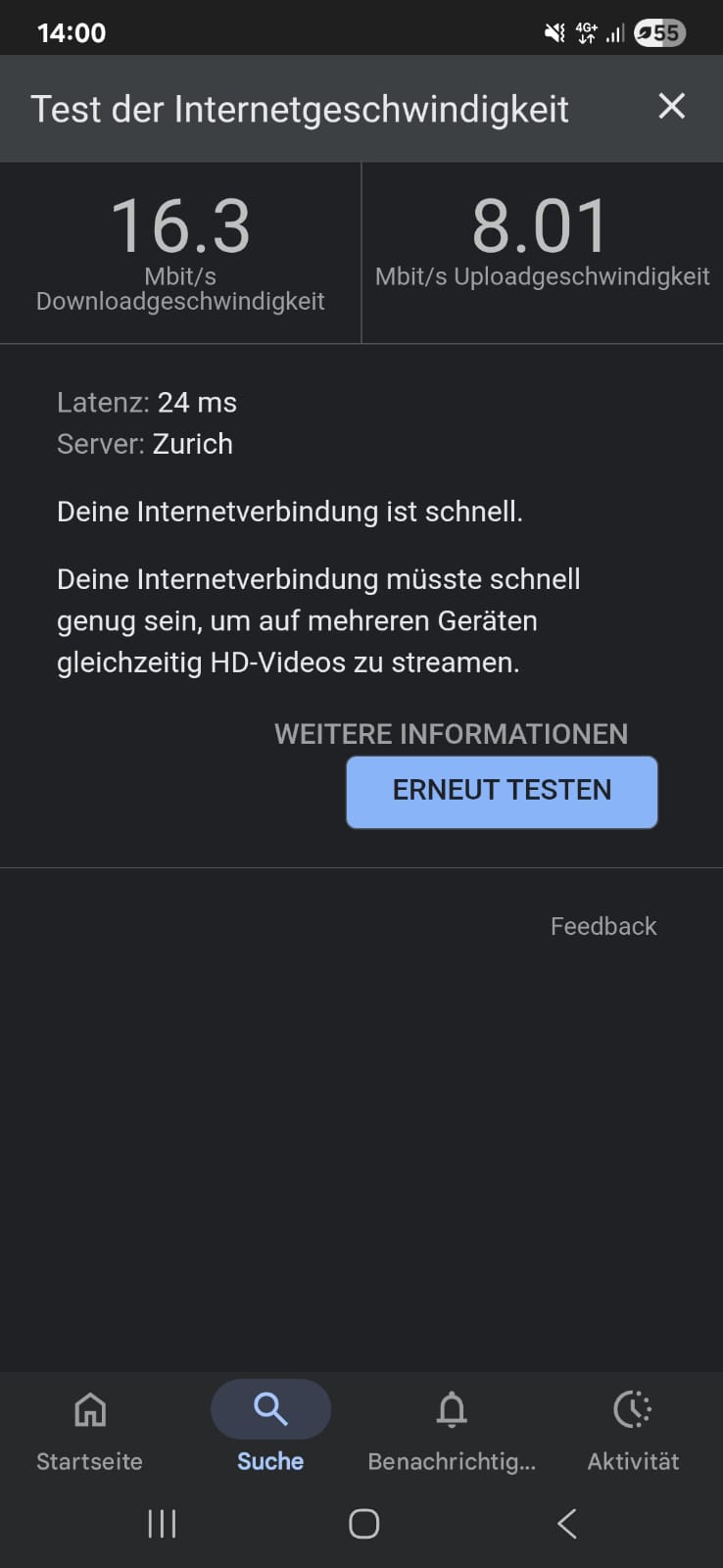Image resolution: width=723 pixels, height=1568 pixels.
Task: Run the test again with Erneut testen
Action: [x=502, y=791]
